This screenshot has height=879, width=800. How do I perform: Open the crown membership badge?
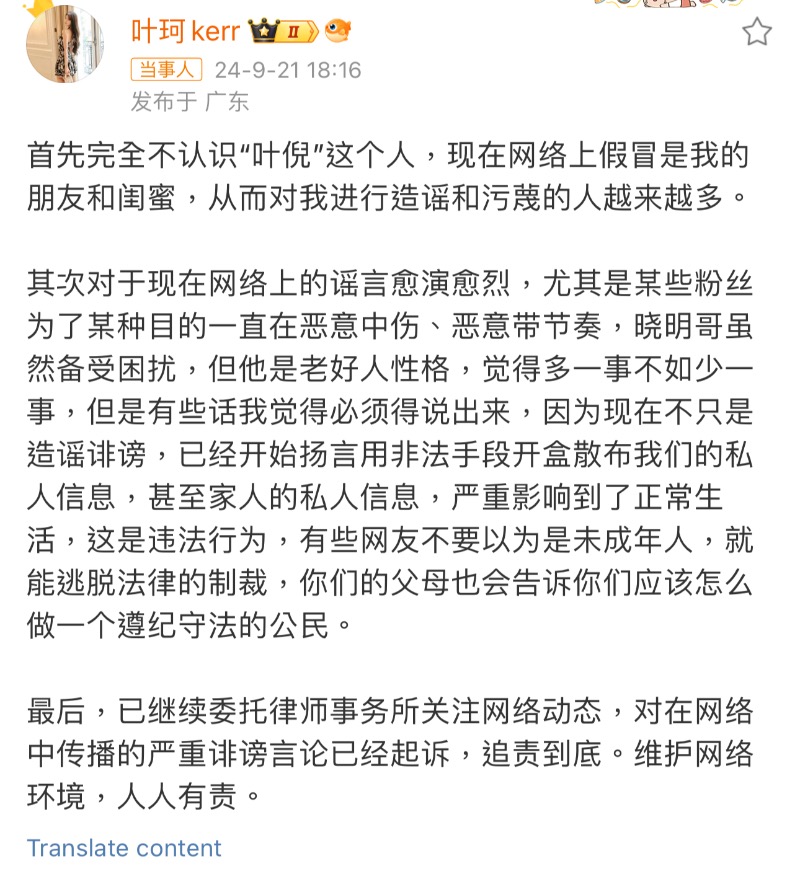(283, 31)
